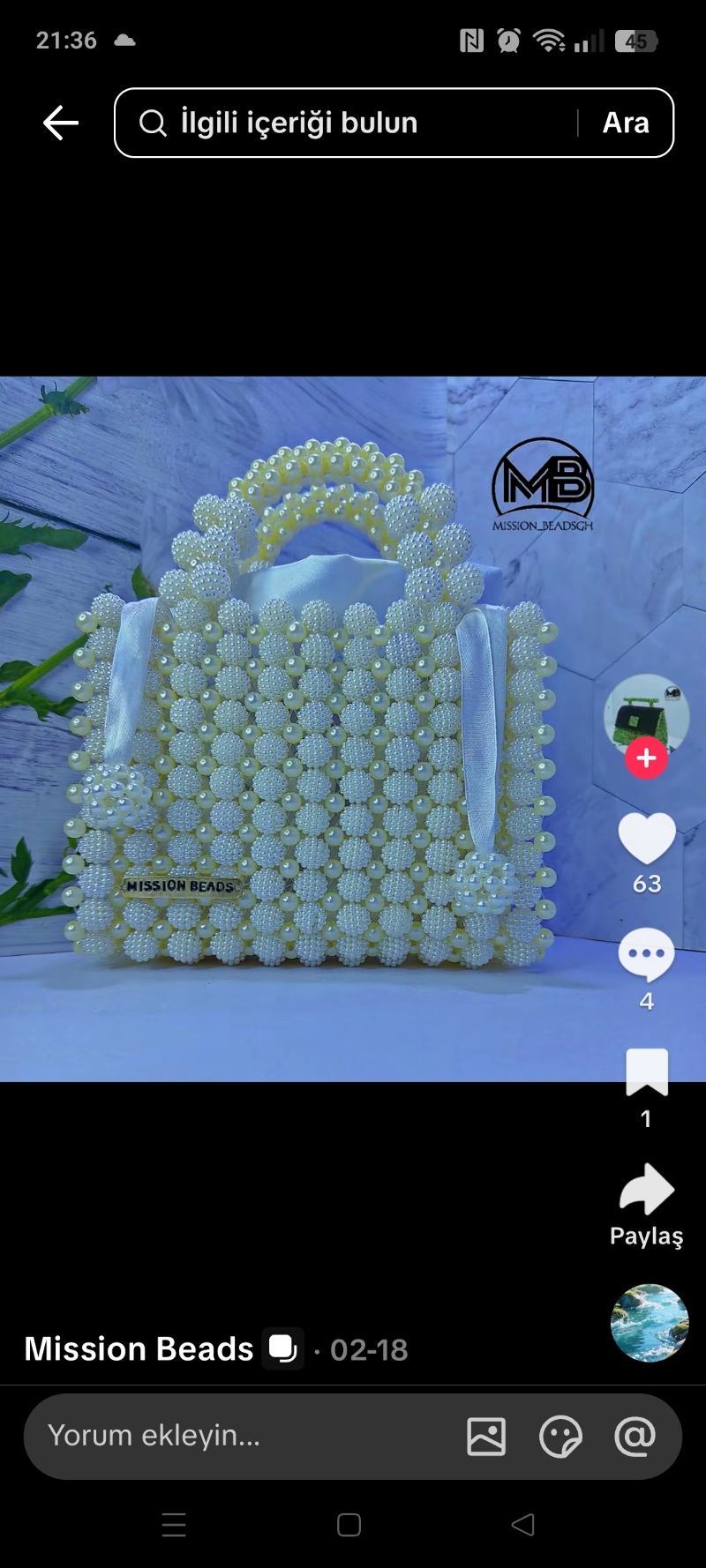
Task: Open recent apps from navigation bar
Action: [174, 1525]
